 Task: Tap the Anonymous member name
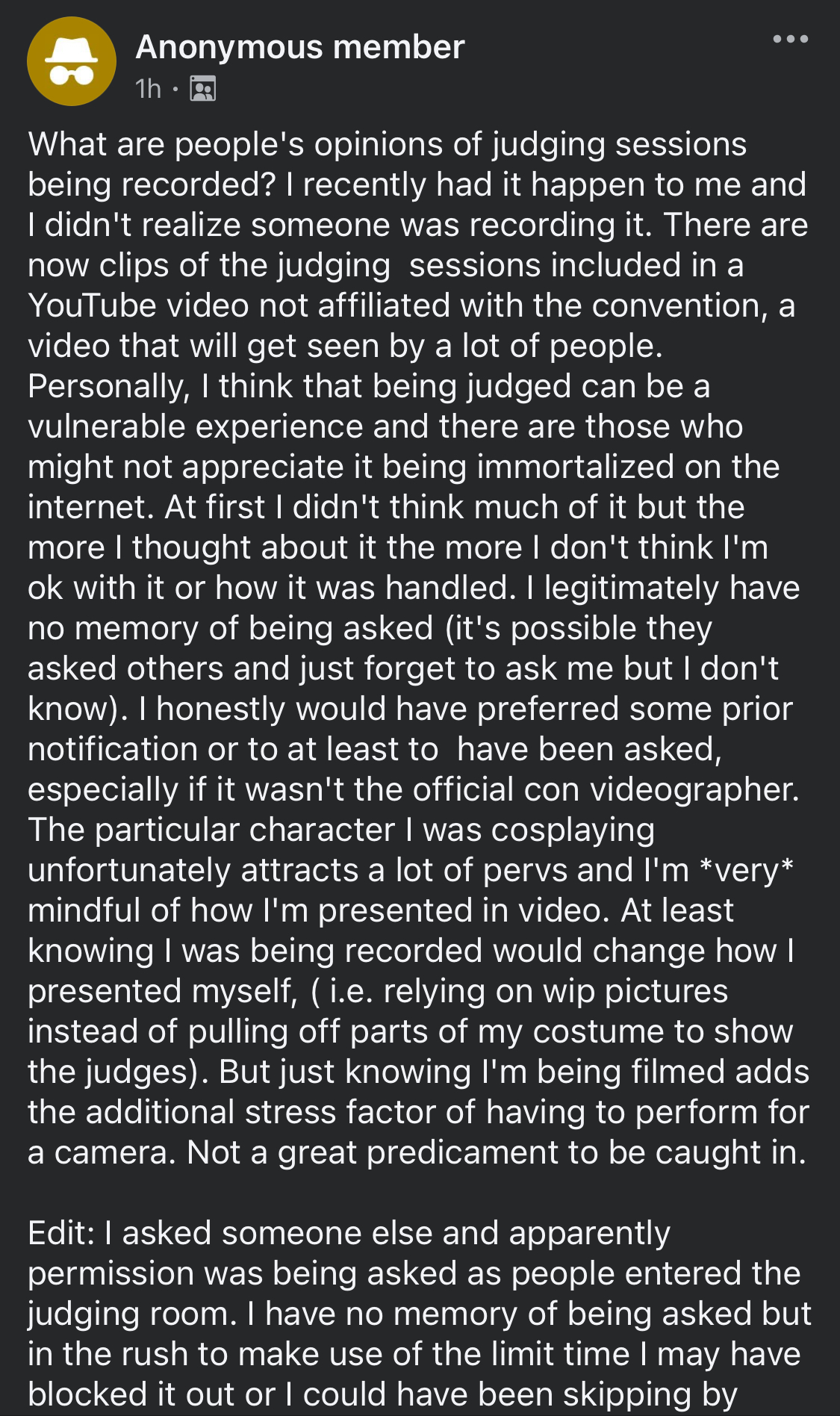point(300,47)
